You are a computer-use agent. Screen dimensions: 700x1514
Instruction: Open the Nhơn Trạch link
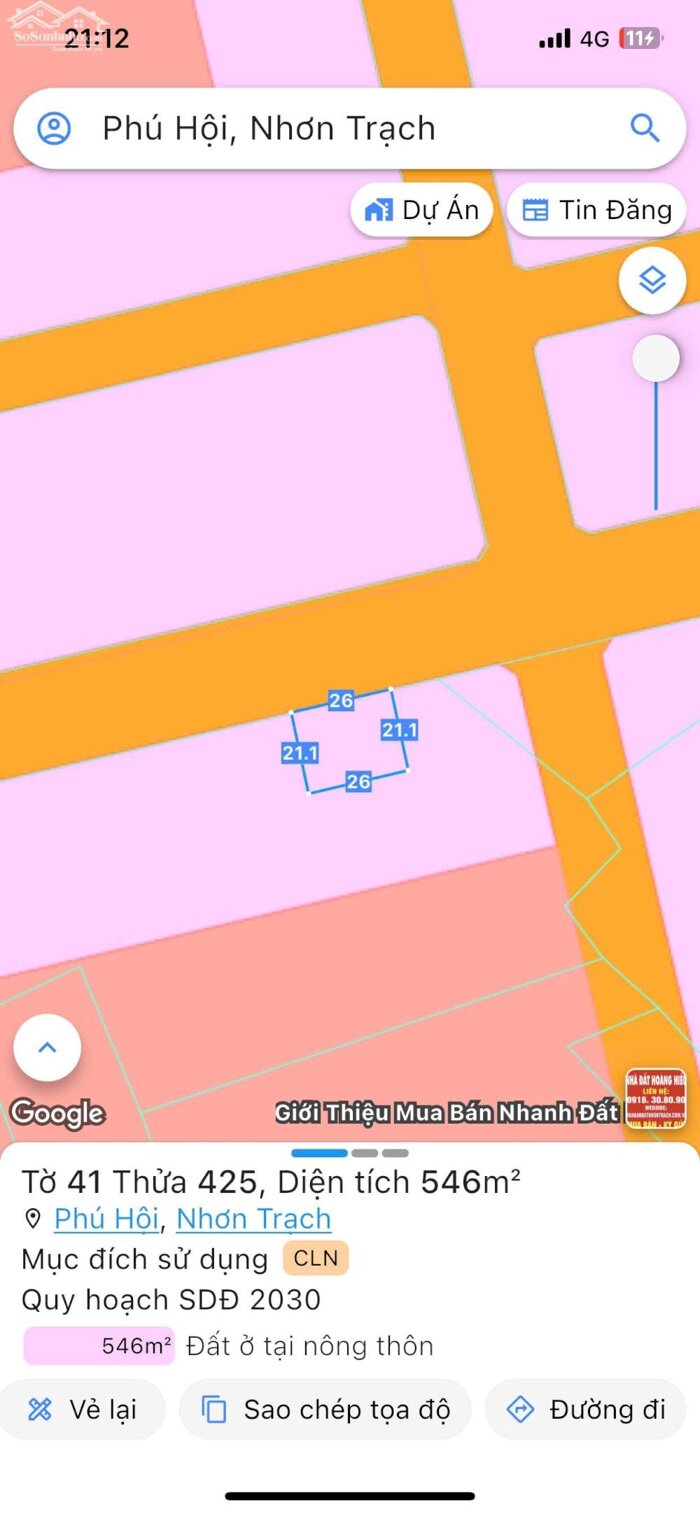[253, 1219]
